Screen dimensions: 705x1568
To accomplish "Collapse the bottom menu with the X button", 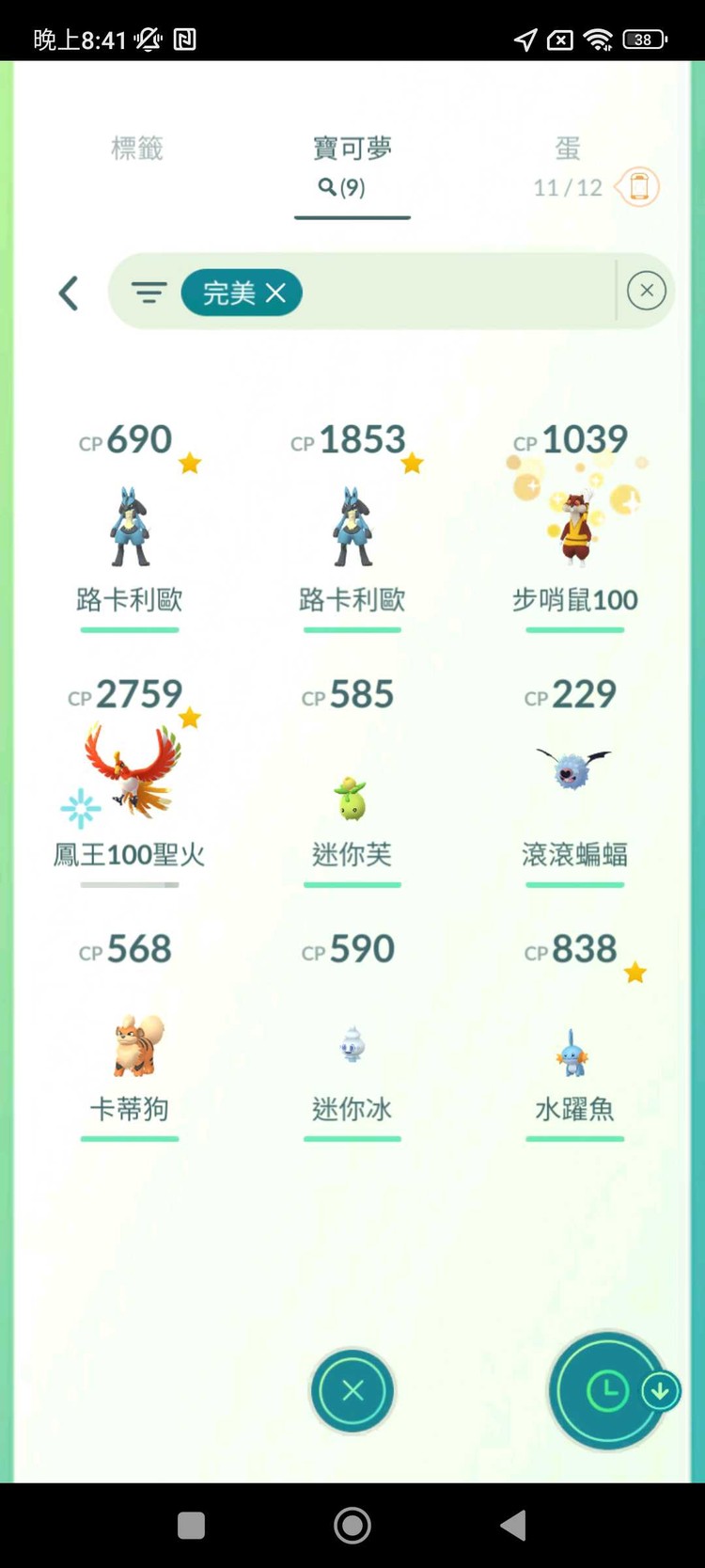I will click(x=352, y=1391).
